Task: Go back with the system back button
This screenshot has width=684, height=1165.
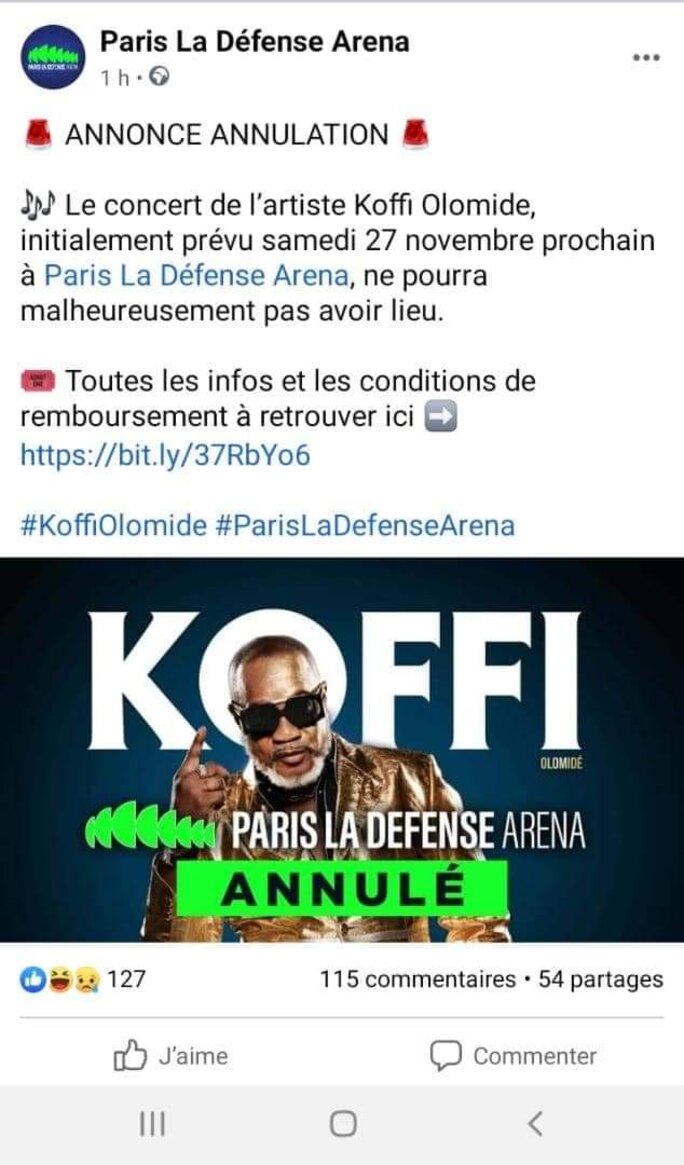Action: point(535,1124)
